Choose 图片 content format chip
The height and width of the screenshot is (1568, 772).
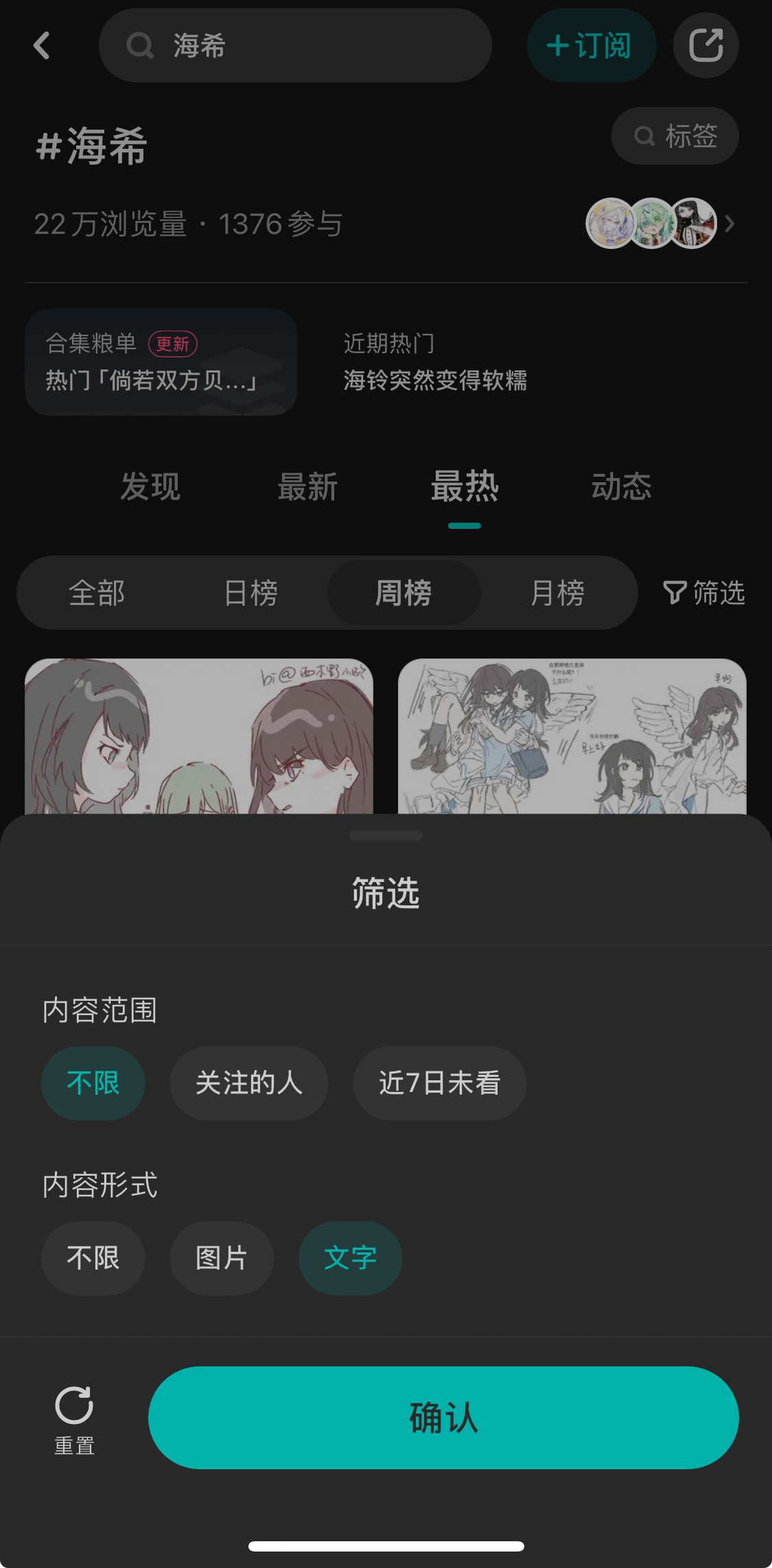click(x=221, y=1258)
